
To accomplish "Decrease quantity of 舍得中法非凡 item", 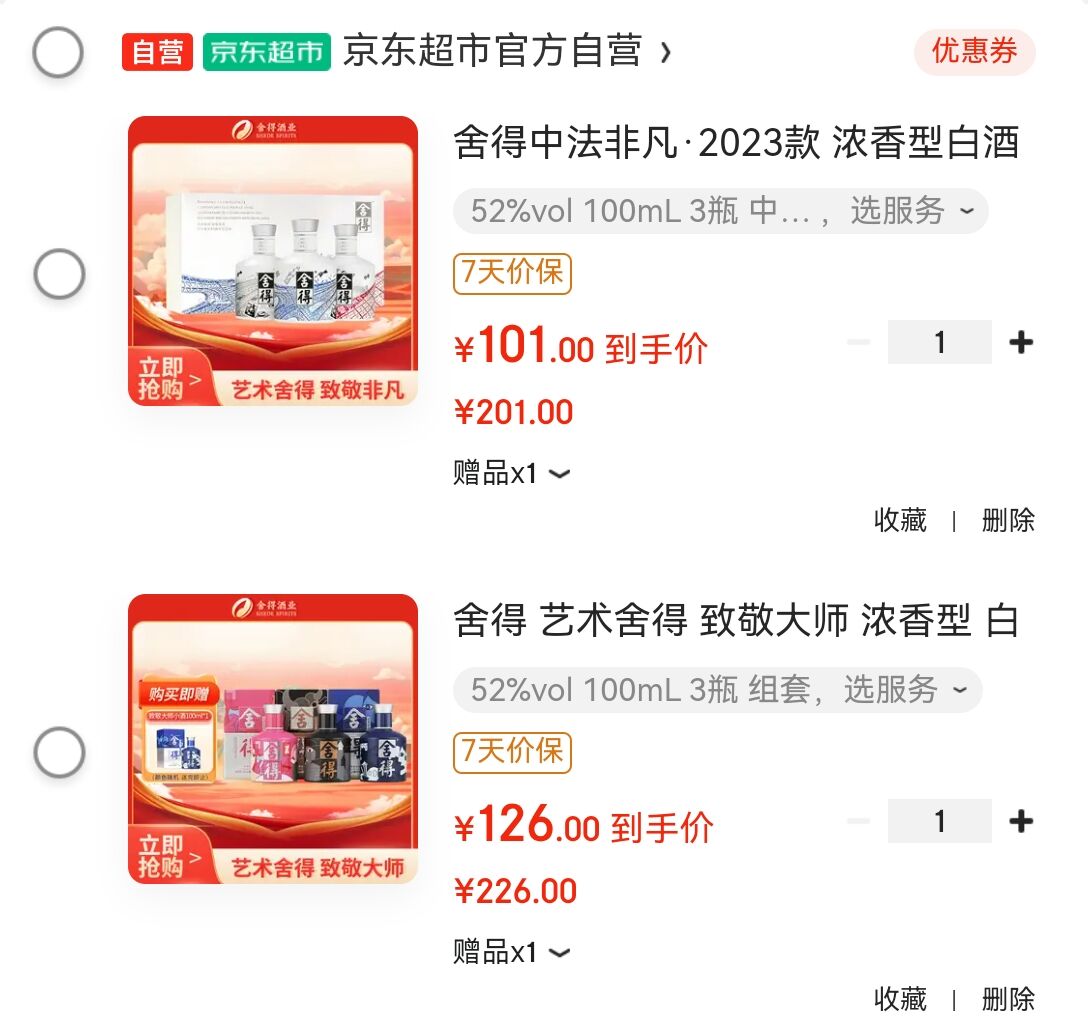I will pos(858,342).
